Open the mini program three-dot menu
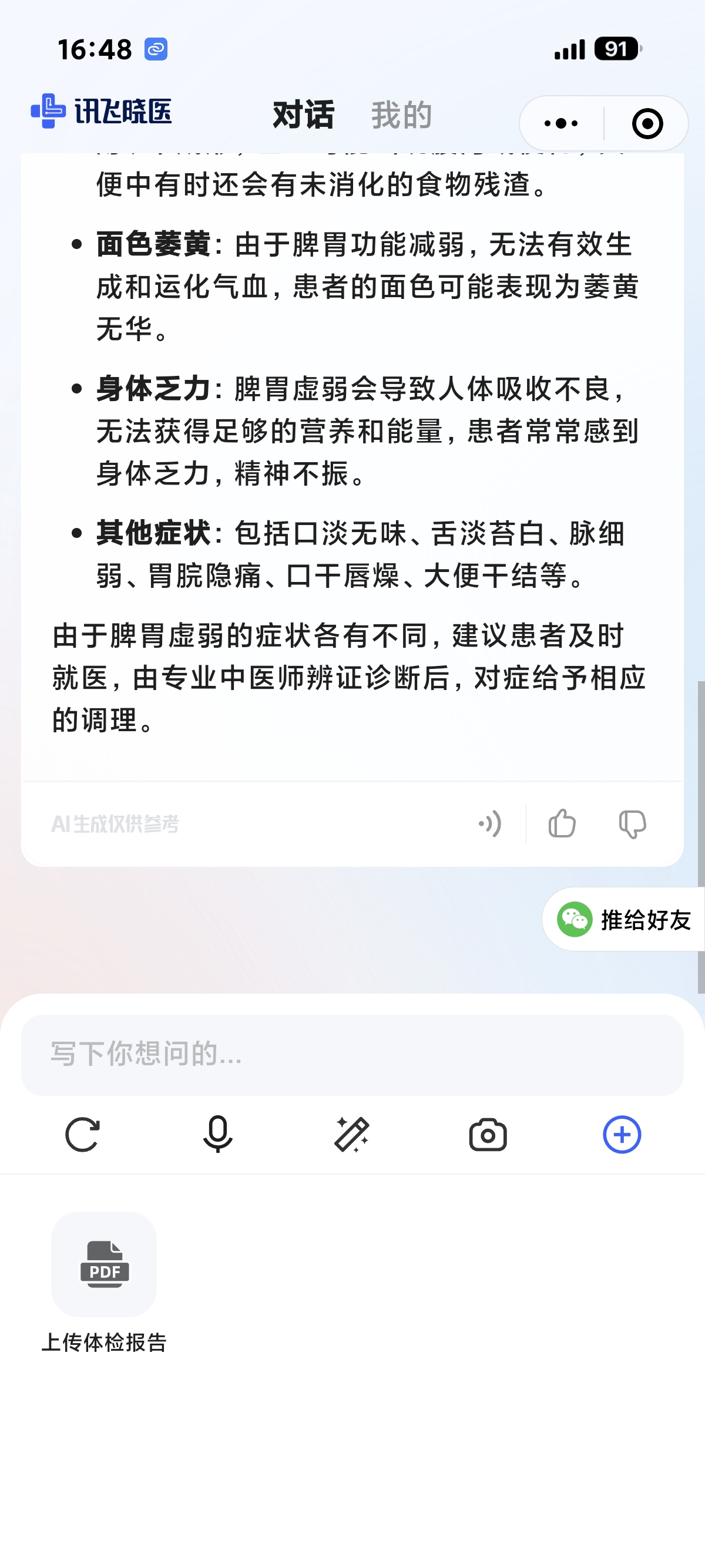705x1568 pixels. [x=560, y=123]
